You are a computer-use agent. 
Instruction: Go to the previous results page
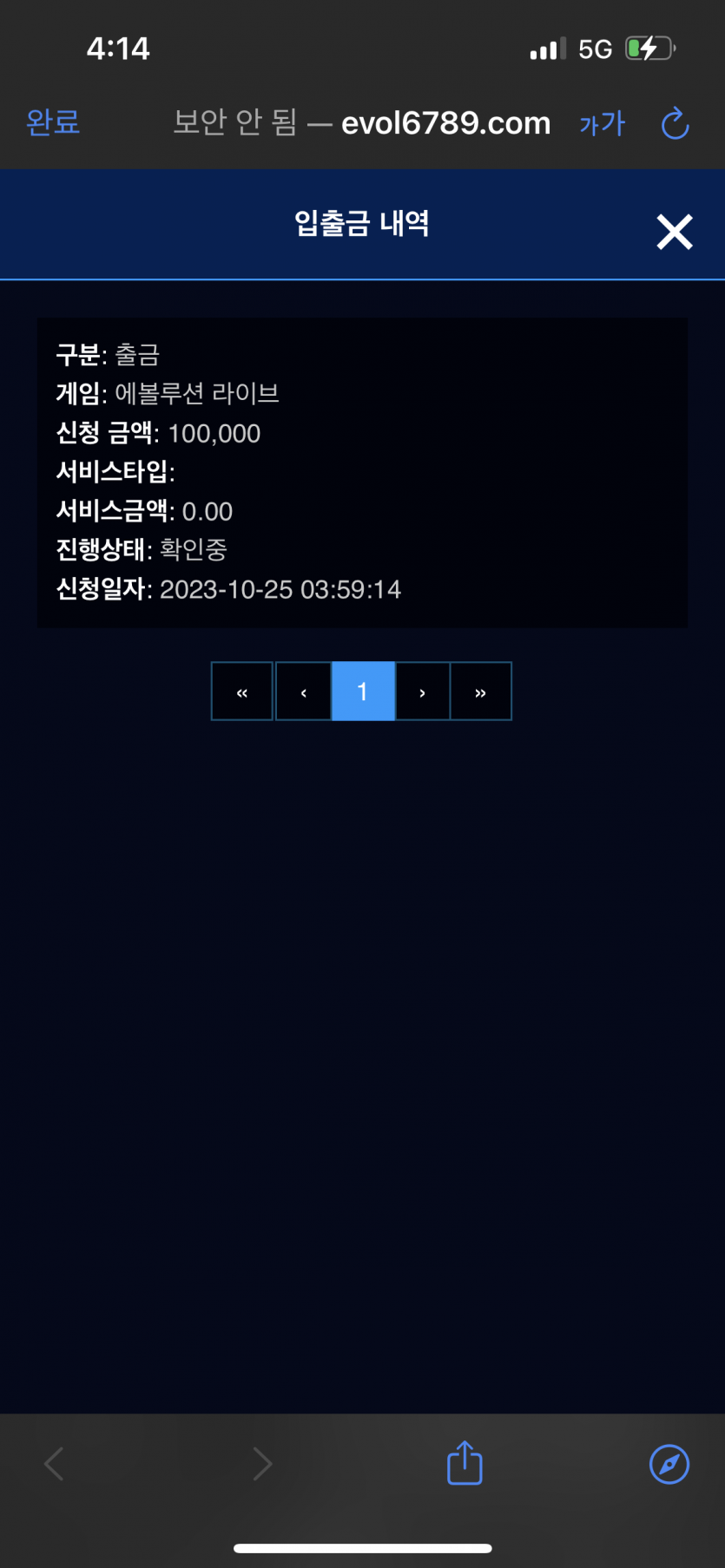[303, 692]
